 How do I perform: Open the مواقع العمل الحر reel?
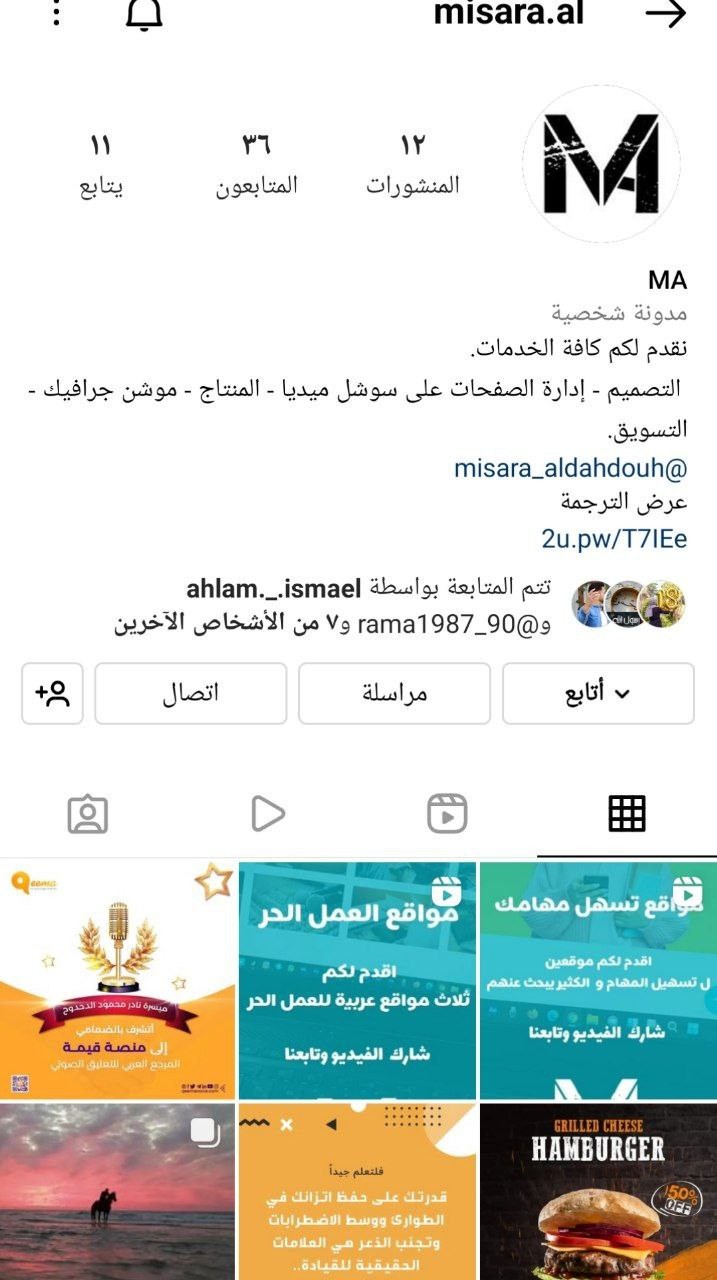358,981
